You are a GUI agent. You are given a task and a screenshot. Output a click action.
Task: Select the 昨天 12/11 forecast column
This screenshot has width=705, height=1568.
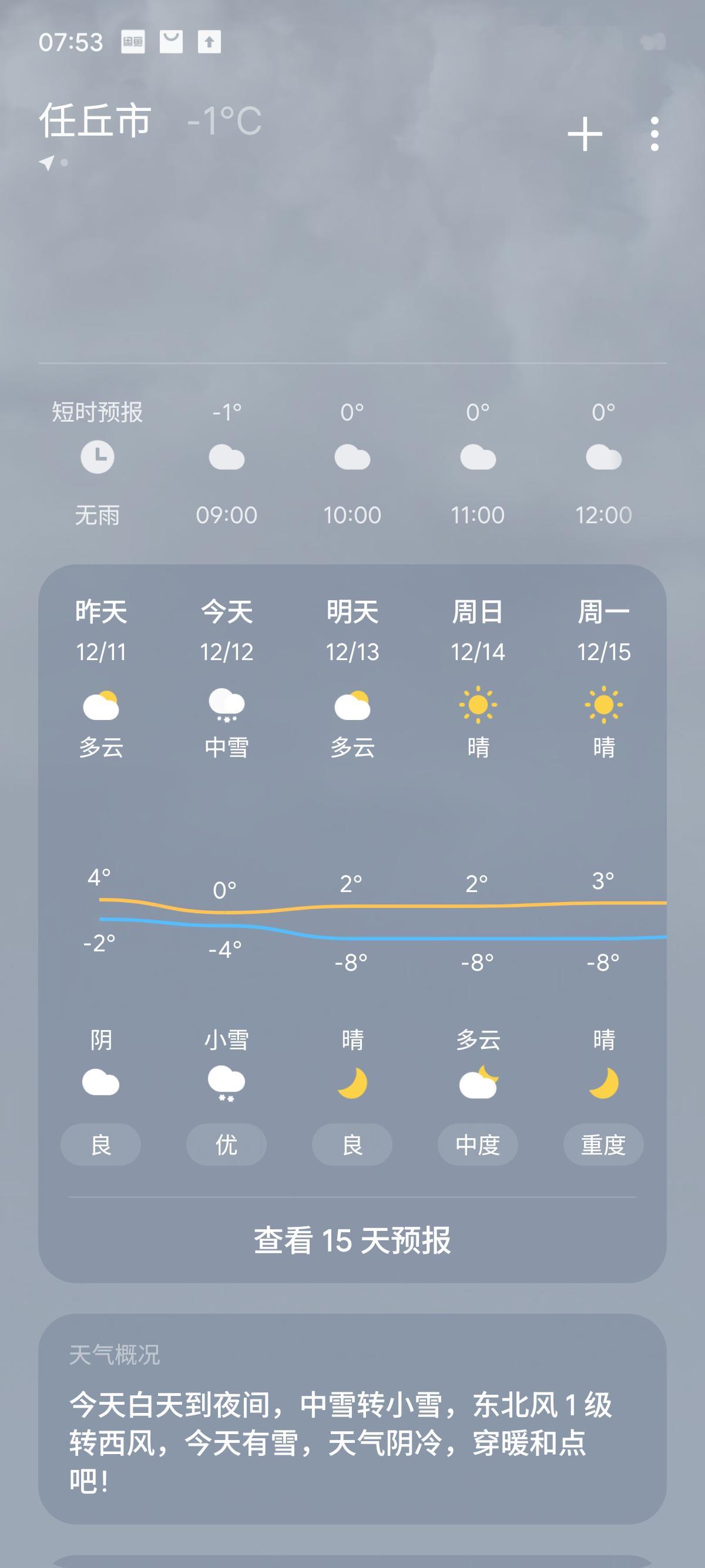coord(100,630)
